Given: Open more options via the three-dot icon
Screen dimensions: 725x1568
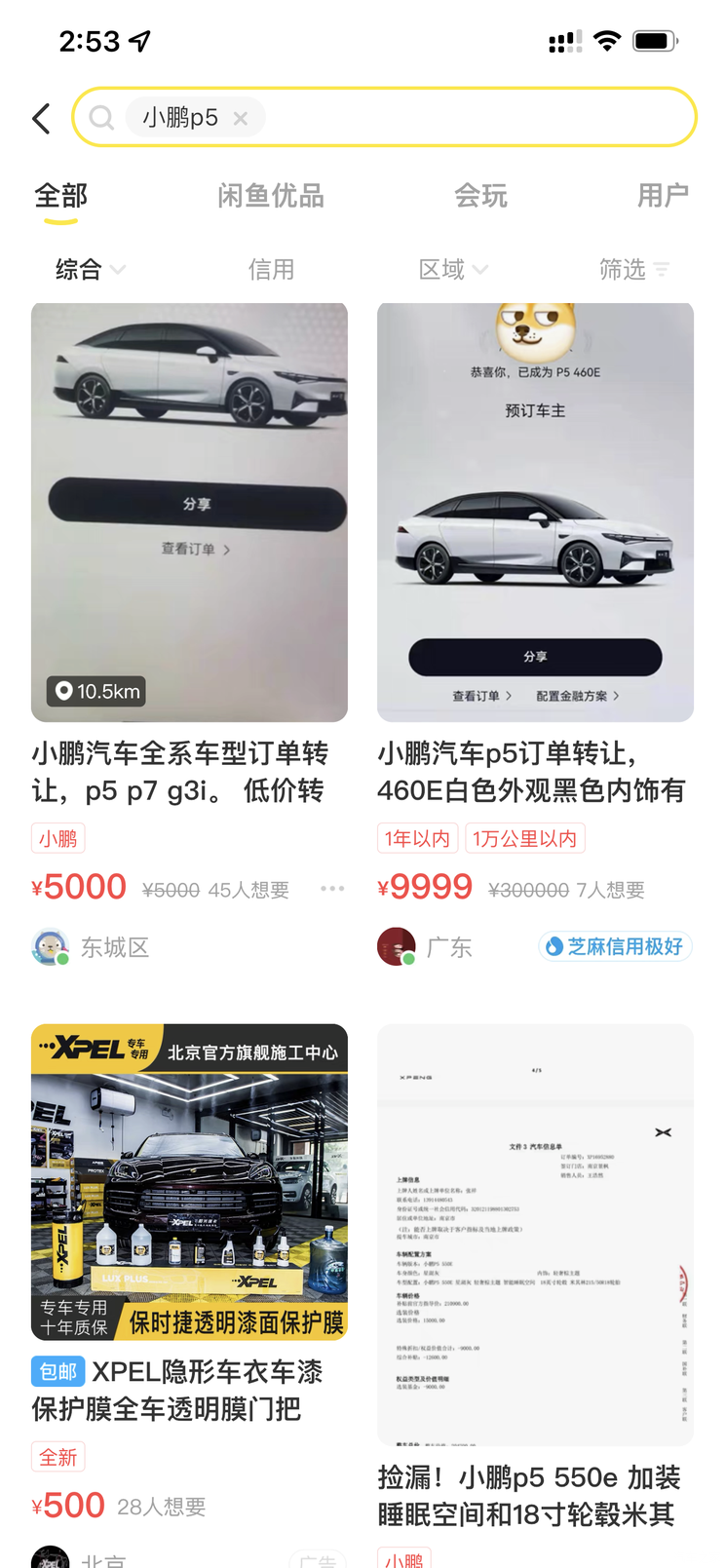Looking at the screenshot, I should click(x=332, y=888).
